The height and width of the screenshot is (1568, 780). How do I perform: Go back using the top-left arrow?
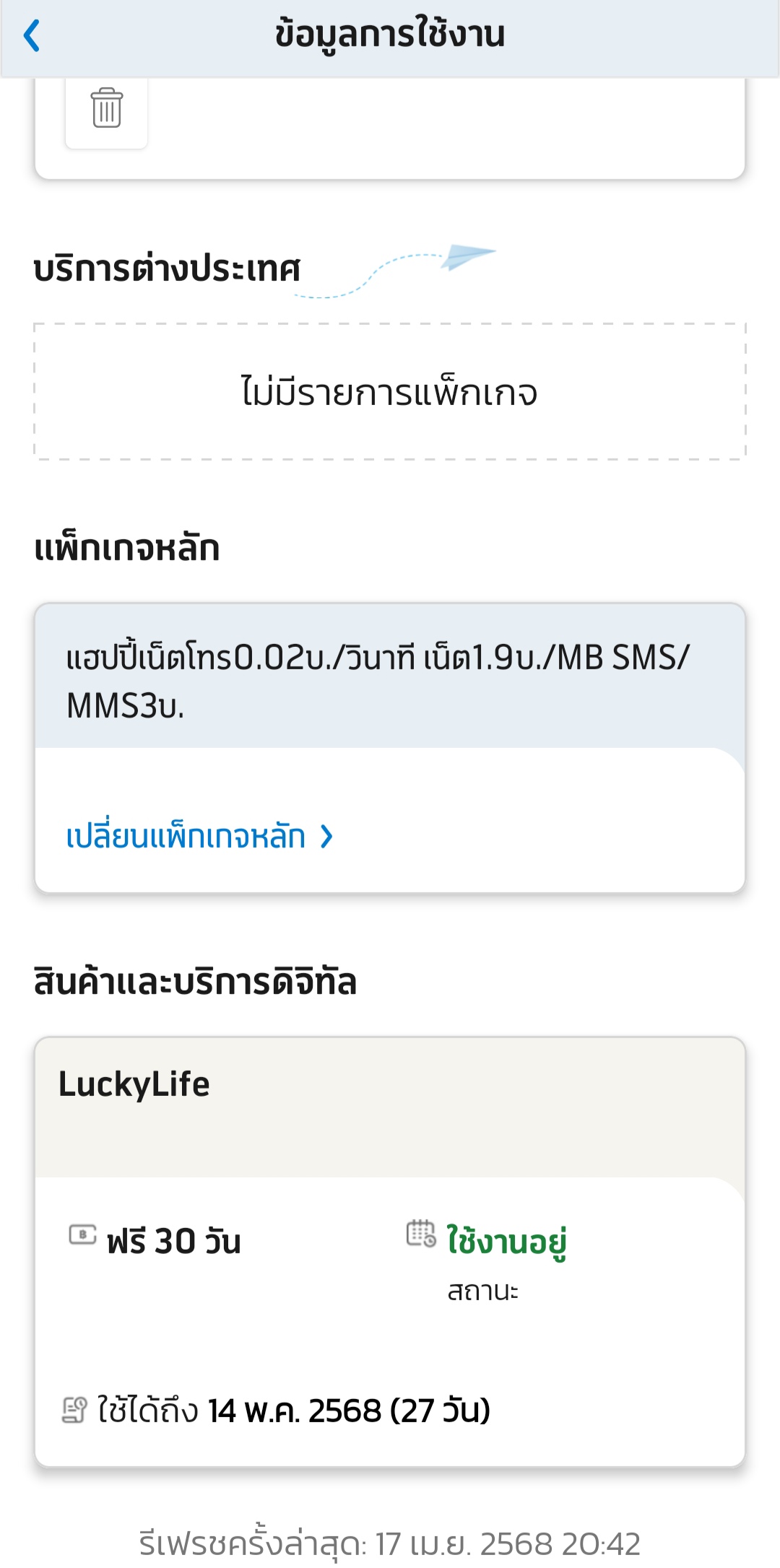(32, 36)
